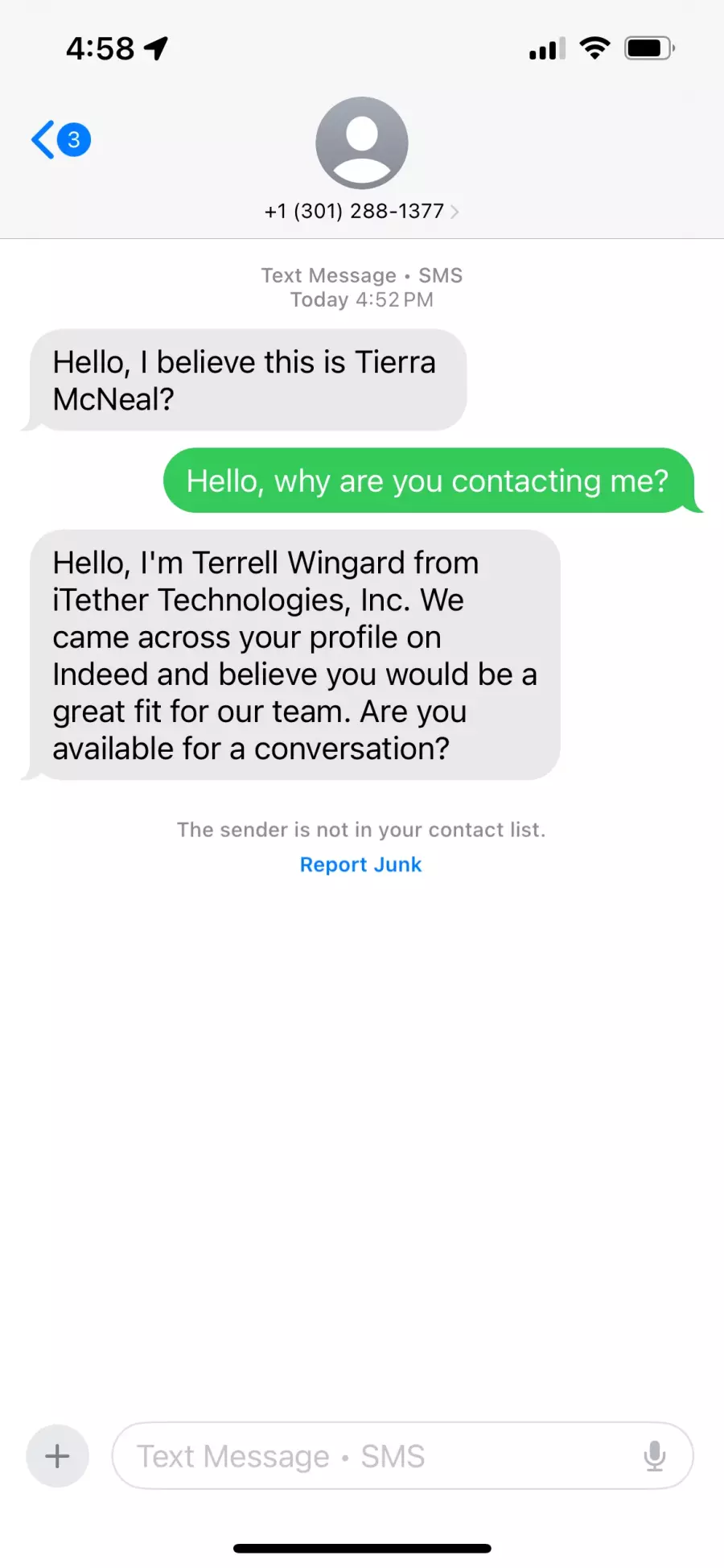
Task: Open the plus attachments menu
Action: click(x=57, y=1456)
